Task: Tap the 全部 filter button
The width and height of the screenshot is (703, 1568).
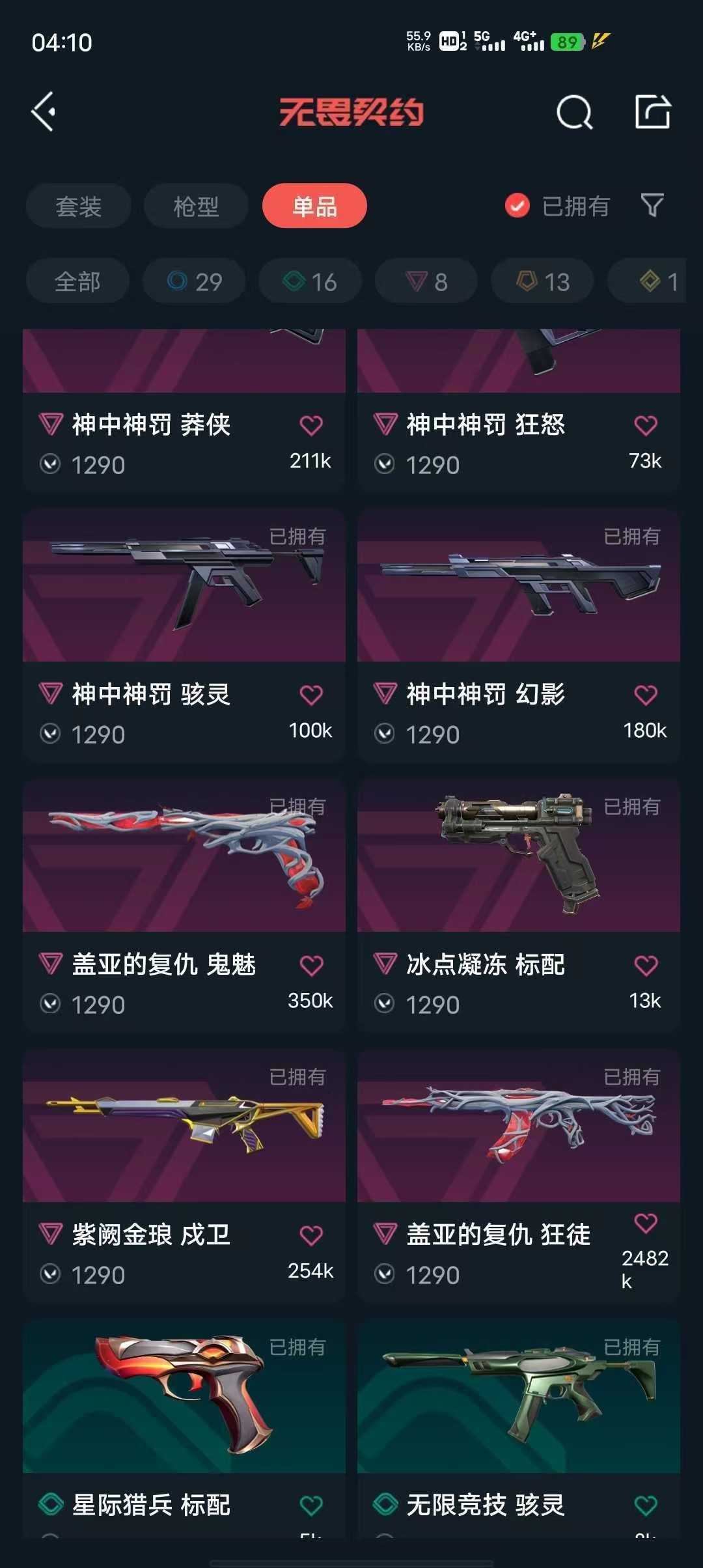Action: point(77,281)
